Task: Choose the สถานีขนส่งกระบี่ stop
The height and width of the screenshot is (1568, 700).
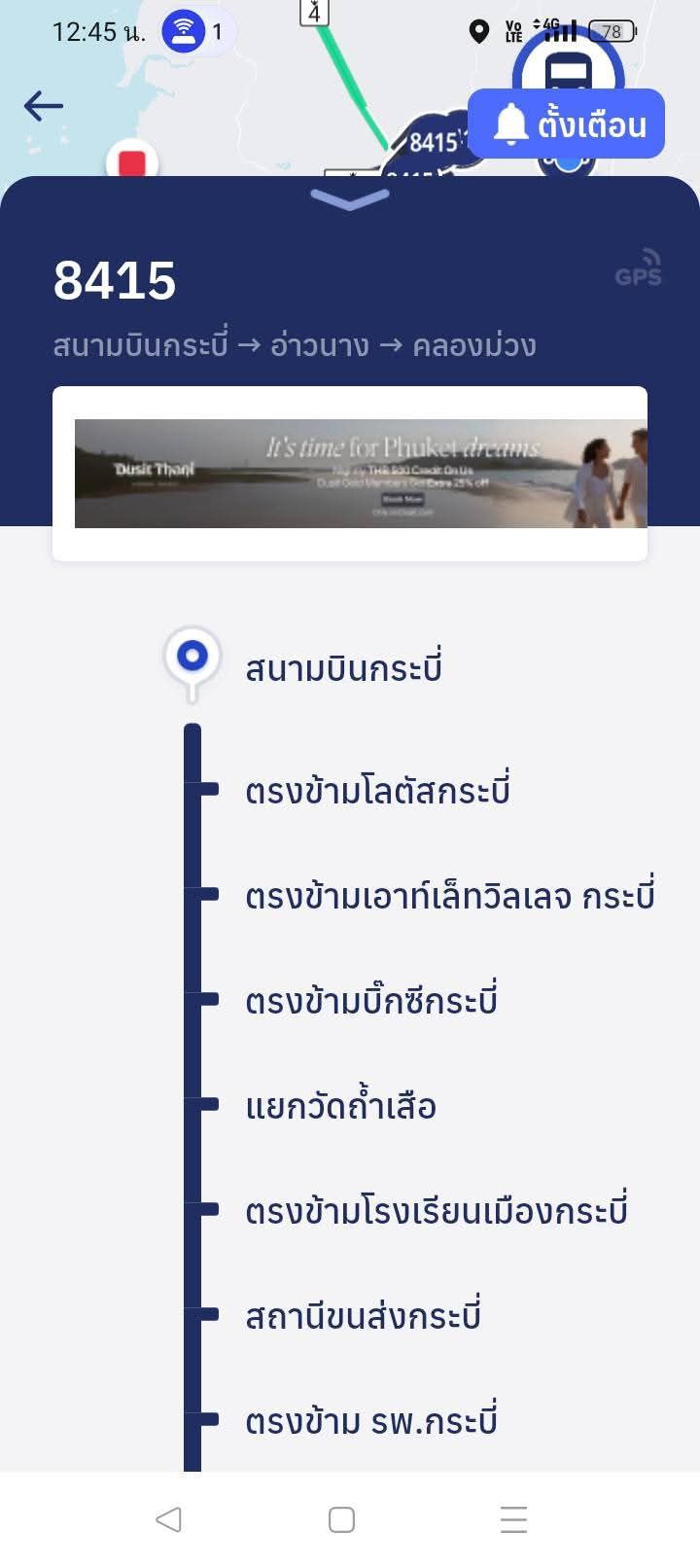Action: pyautogui.click(x=363, y=1316)
